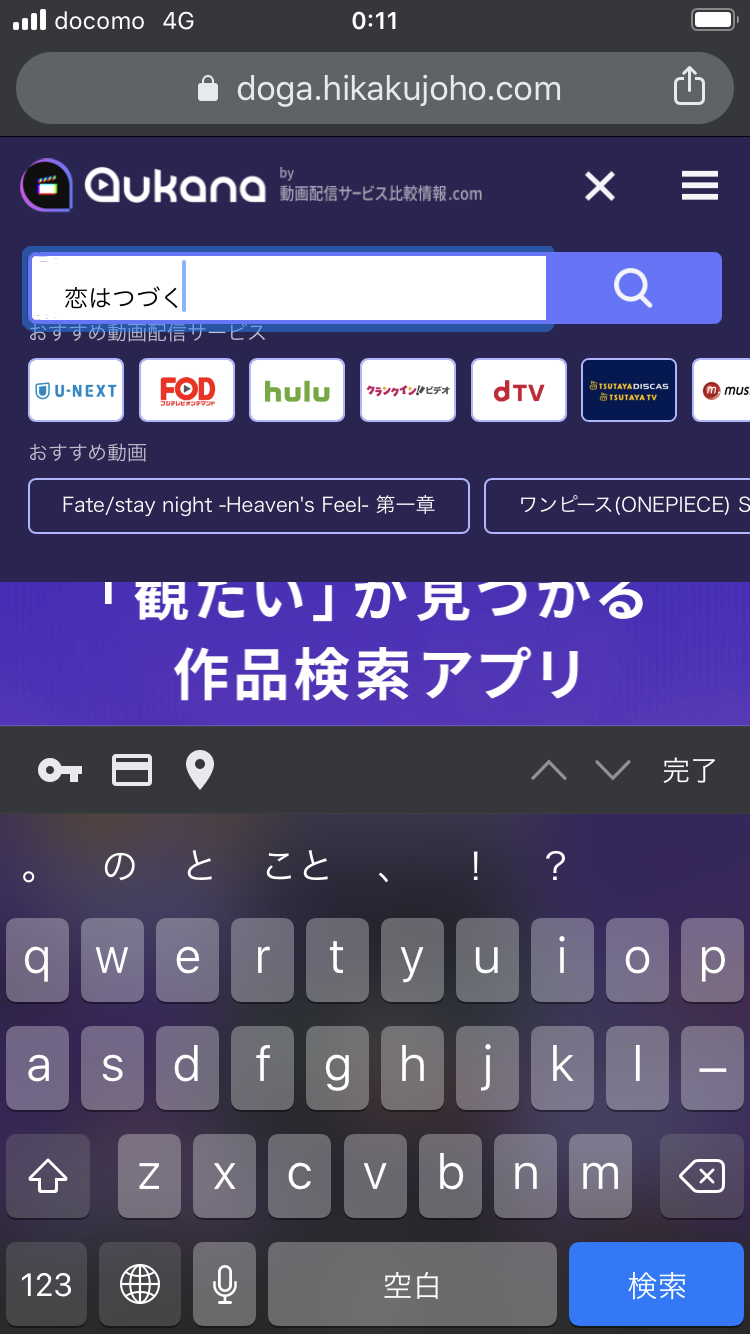Viewport: 750px width, 1334px height.
Task: Select the TSUTAYA DISCAS / TSUTAYA TV service
Action: pyautogui.click(x=628, y=390)
